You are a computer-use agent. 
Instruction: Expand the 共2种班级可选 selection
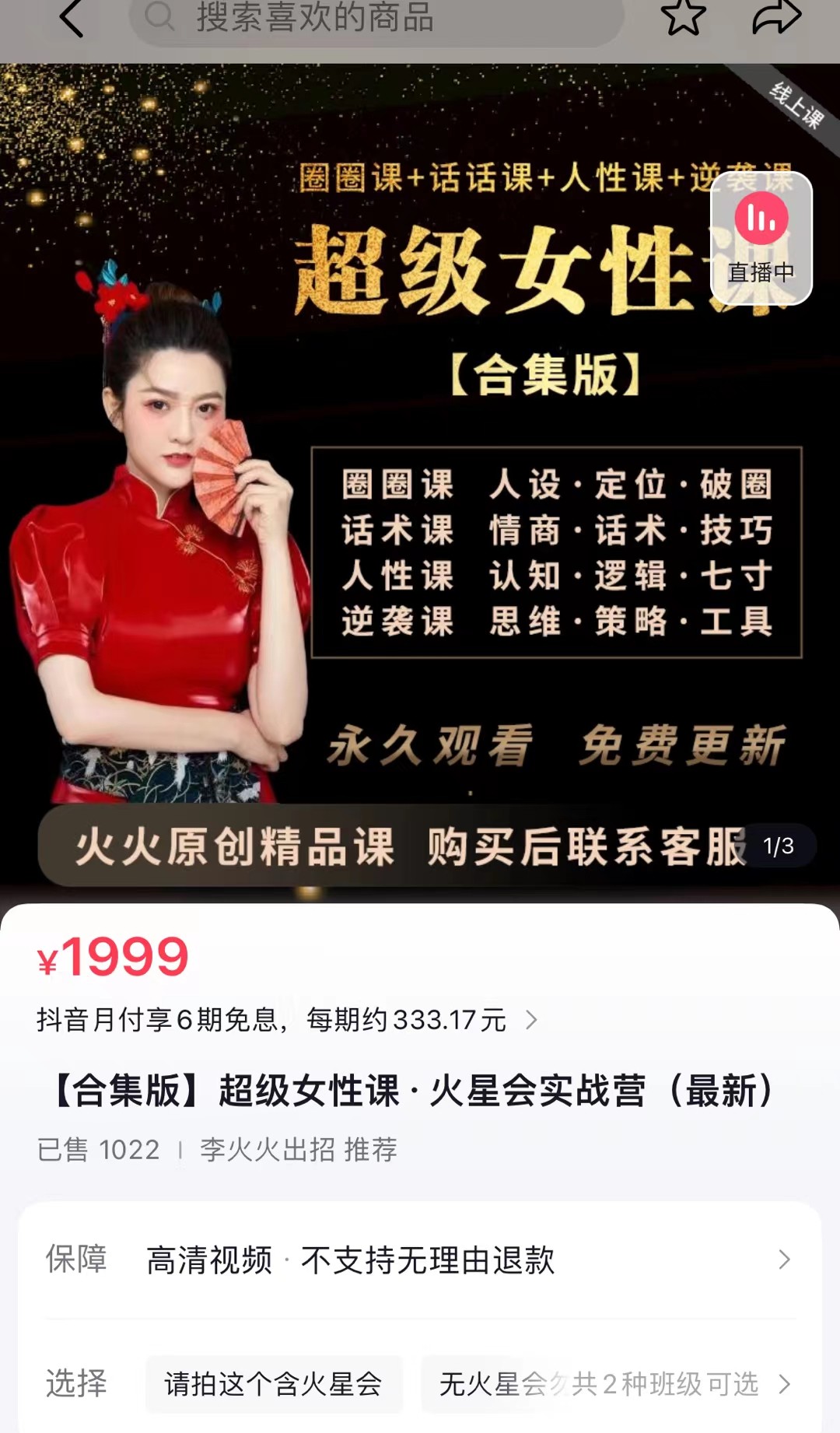[684, 1384]
